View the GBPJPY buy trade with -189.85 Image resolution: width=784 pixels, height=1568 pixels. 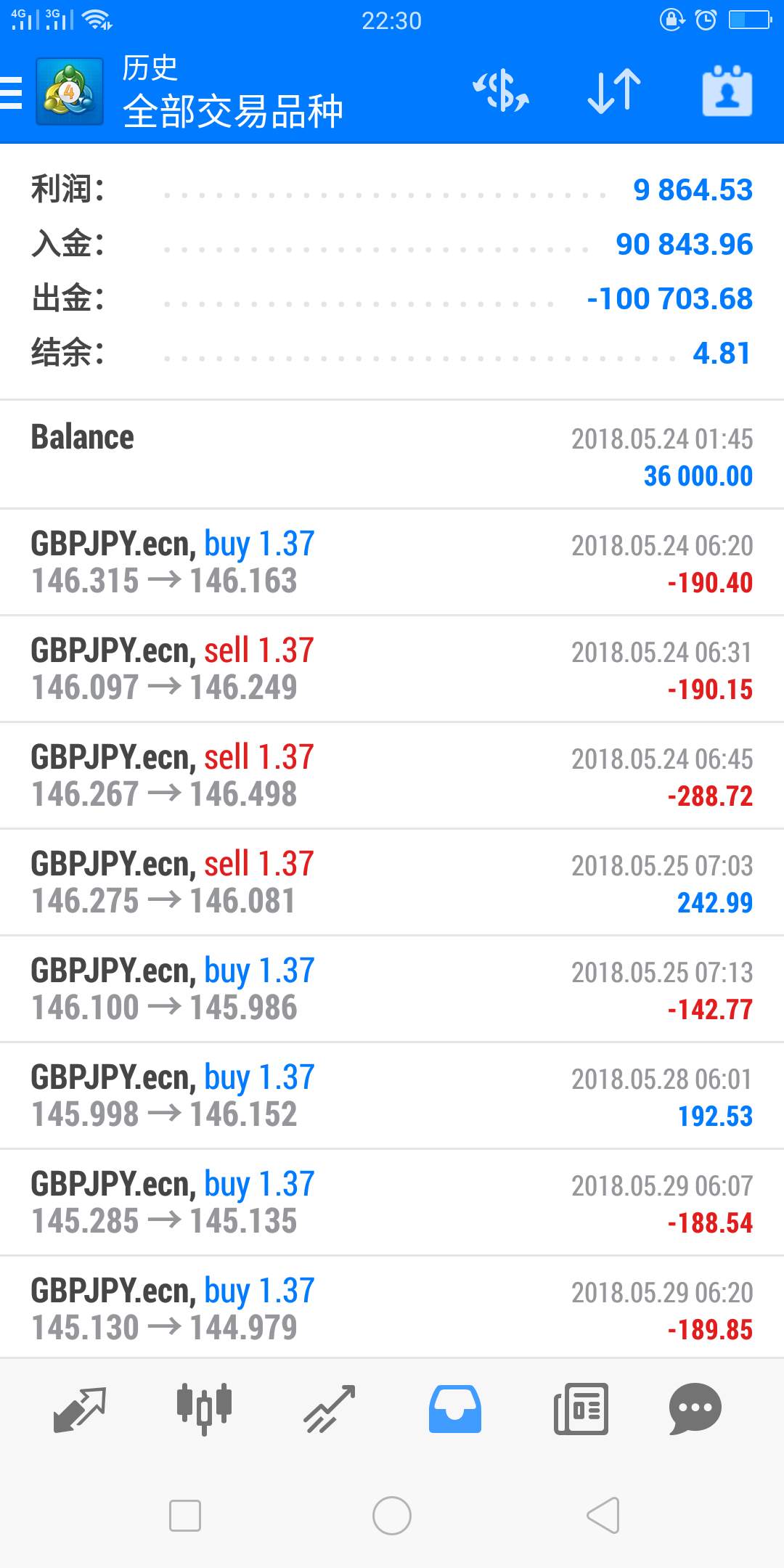pyautogui.click(x=392, y=1308)
